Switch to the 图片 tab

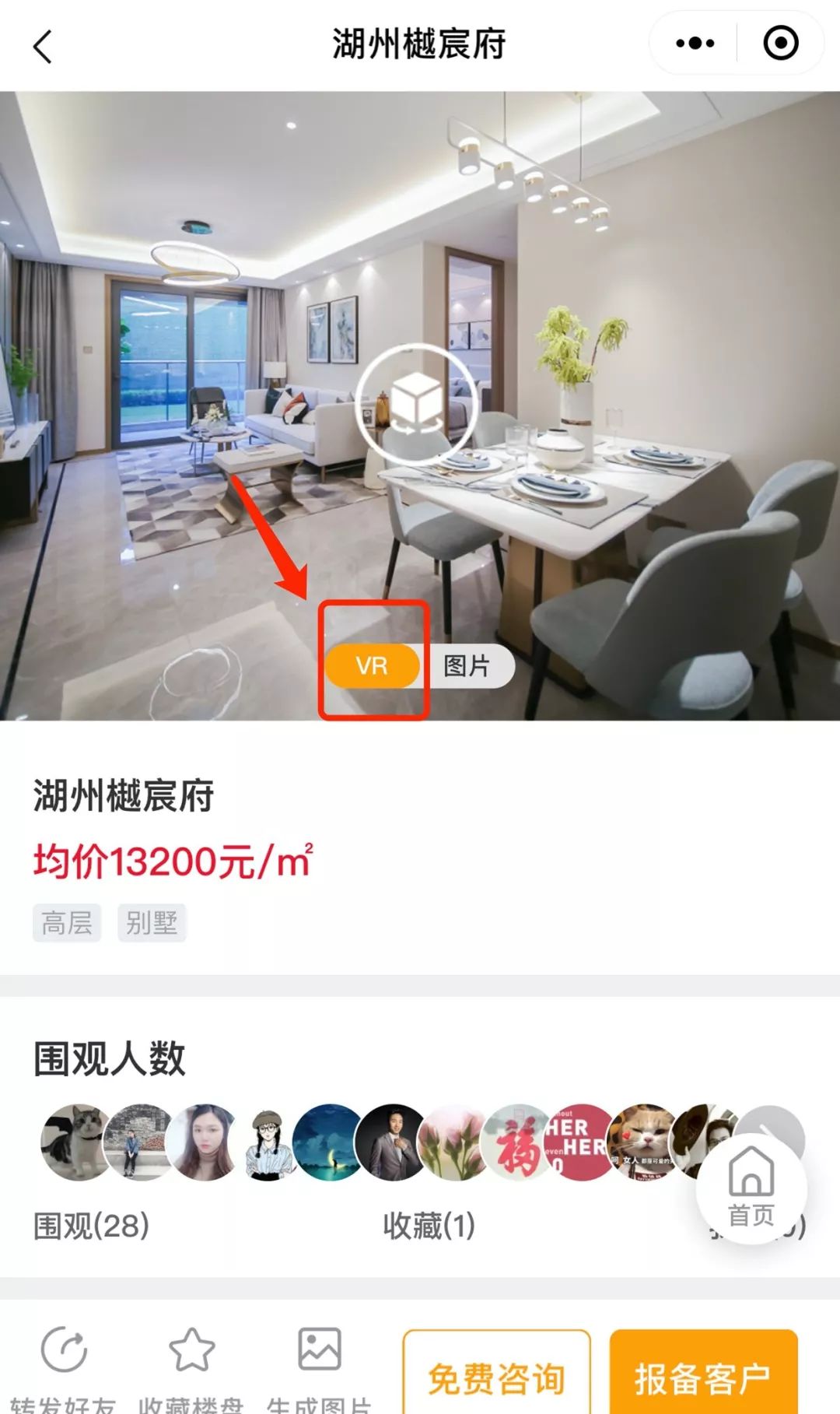click(x=467, y=666)
